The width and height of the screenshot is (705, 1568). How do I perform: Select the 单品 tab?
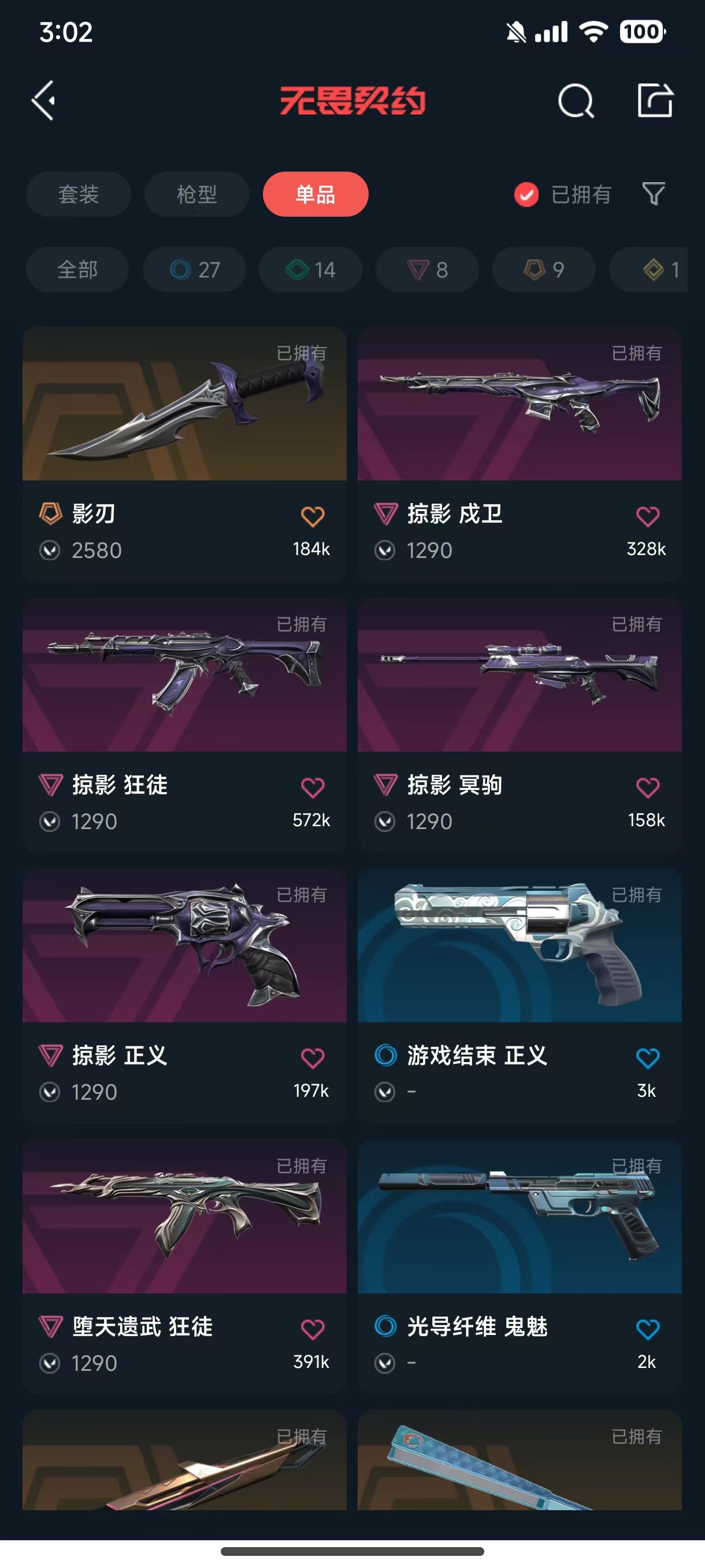(x=316, y=194)
